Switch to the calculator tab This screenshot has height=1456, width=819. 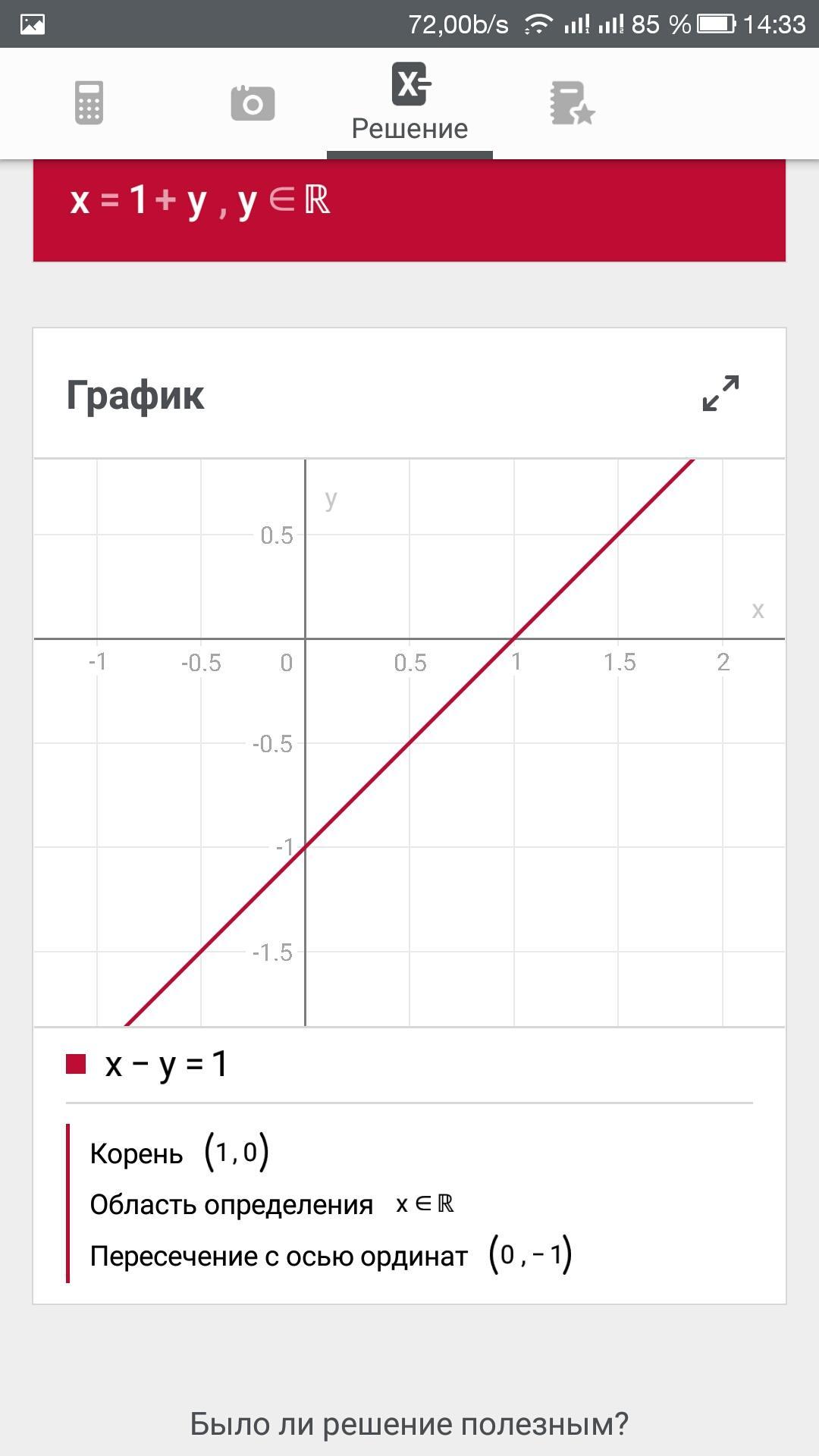pos(89,103)
